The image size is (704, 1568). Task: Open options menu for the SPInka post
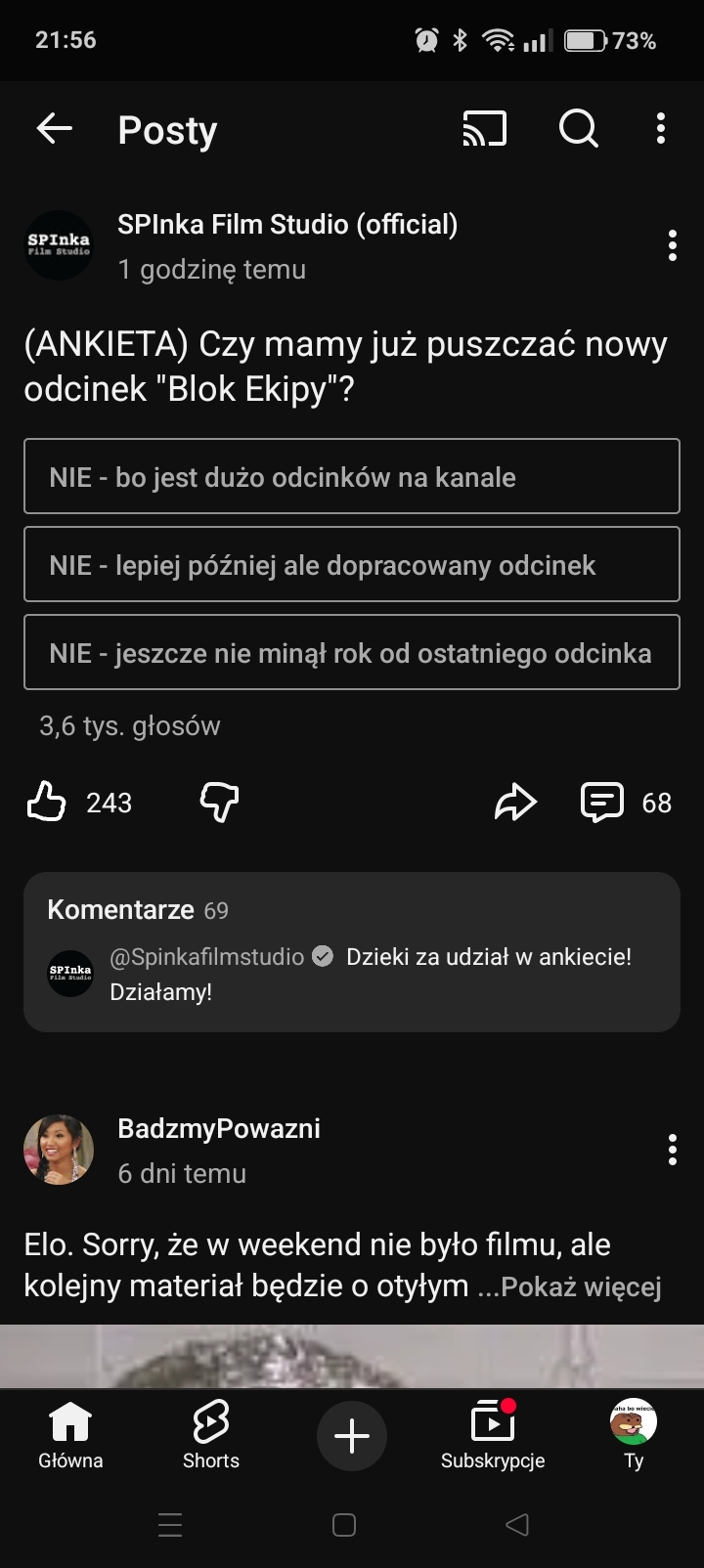[x=672, y=245]
